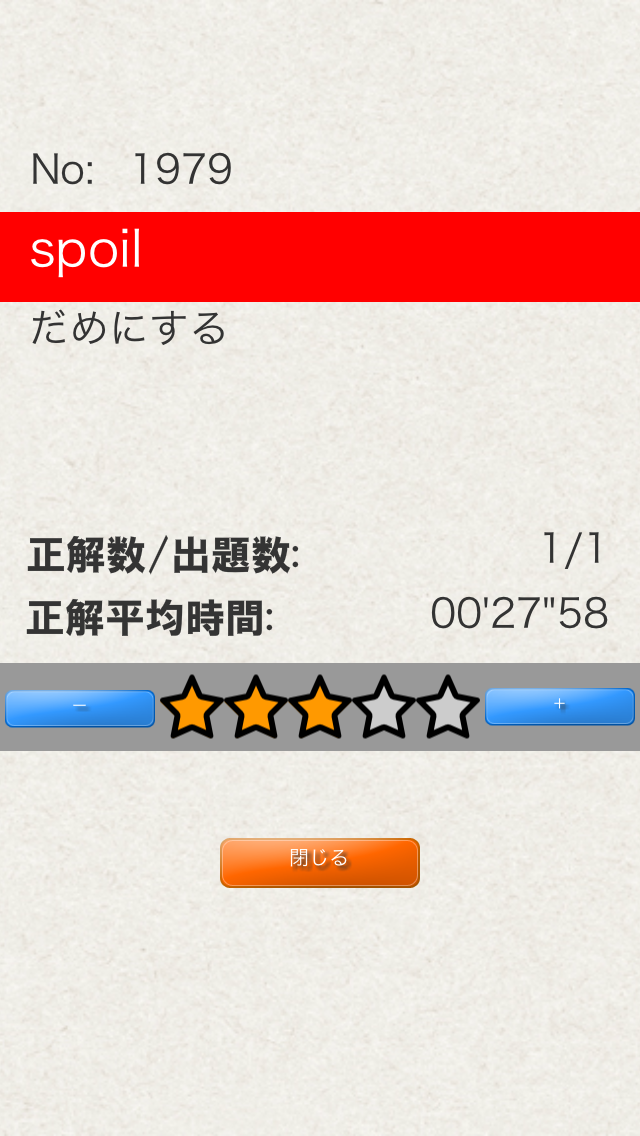640x1136 pixels.
Task: Decrease star rating with minus button
Action: tap(80, 708)
